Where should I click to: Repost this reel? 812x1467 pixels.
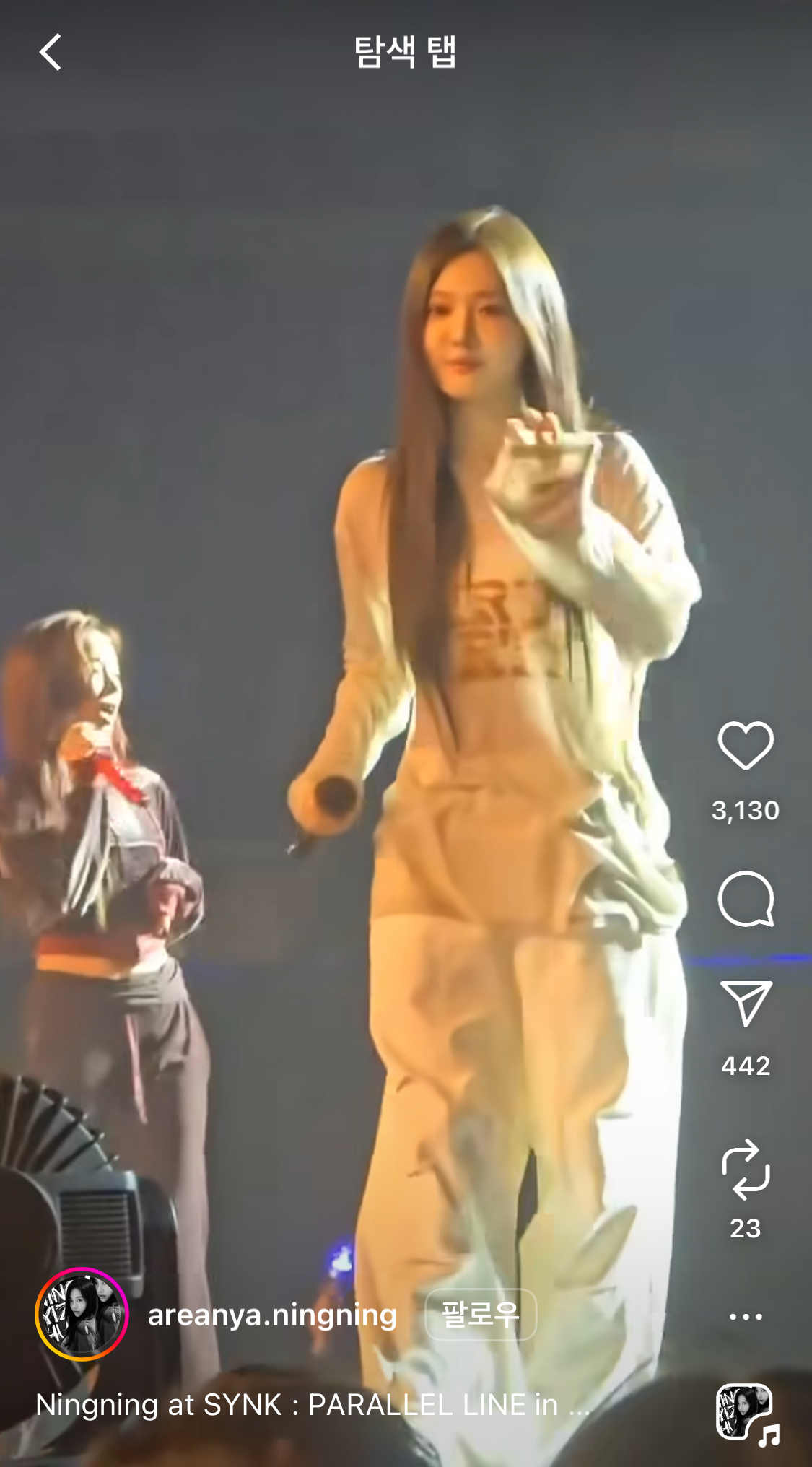click(x=746, y=1170)
